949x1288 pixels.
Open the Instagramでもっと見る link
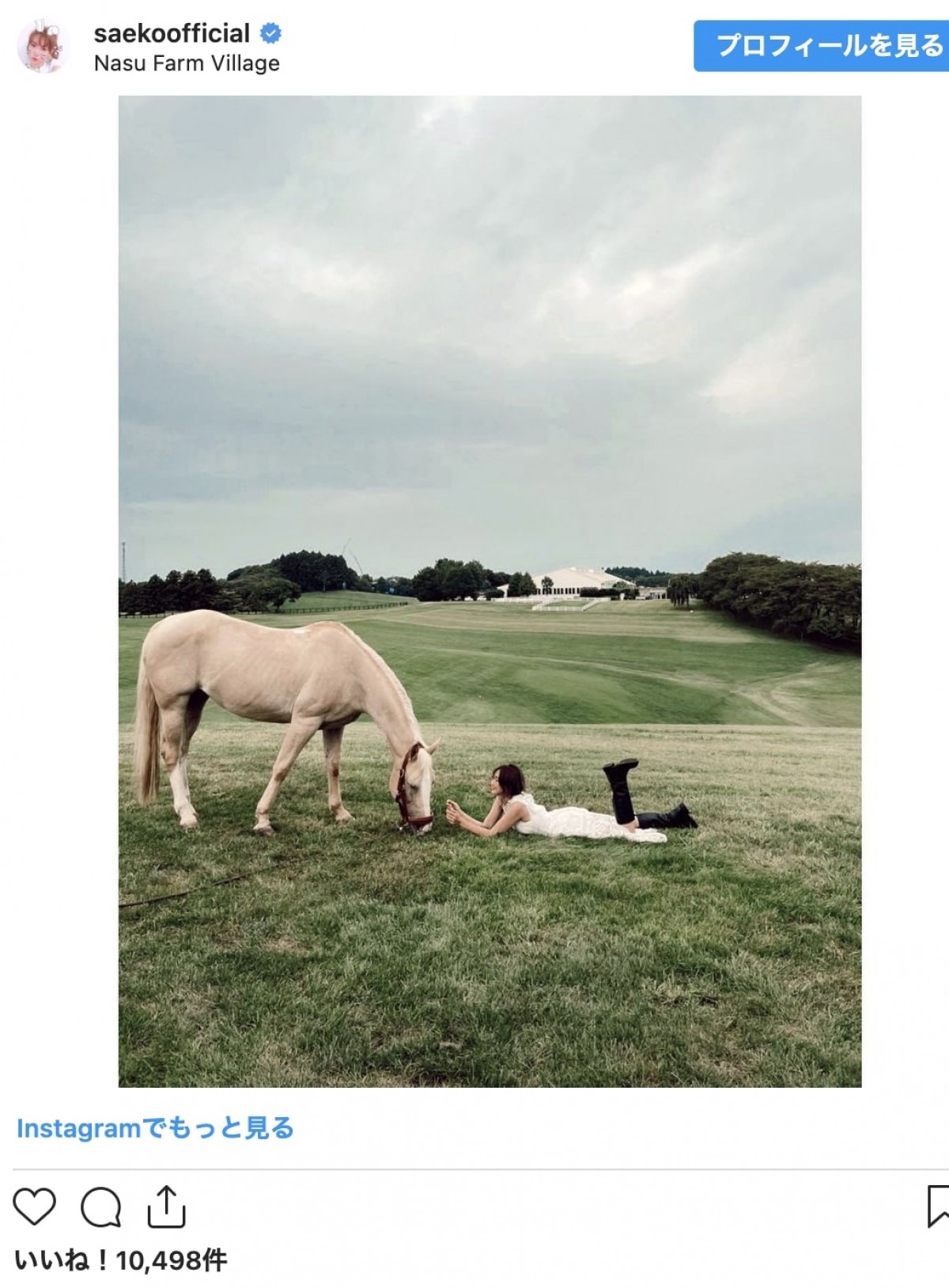pyautogui.click(x=155, y=1127)
